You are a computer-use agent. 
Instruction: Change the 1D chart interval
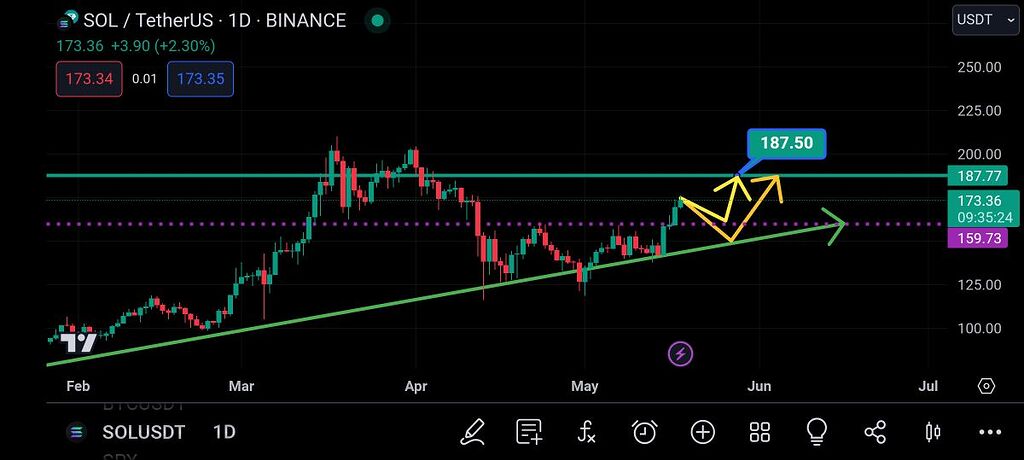click(224, 432)
